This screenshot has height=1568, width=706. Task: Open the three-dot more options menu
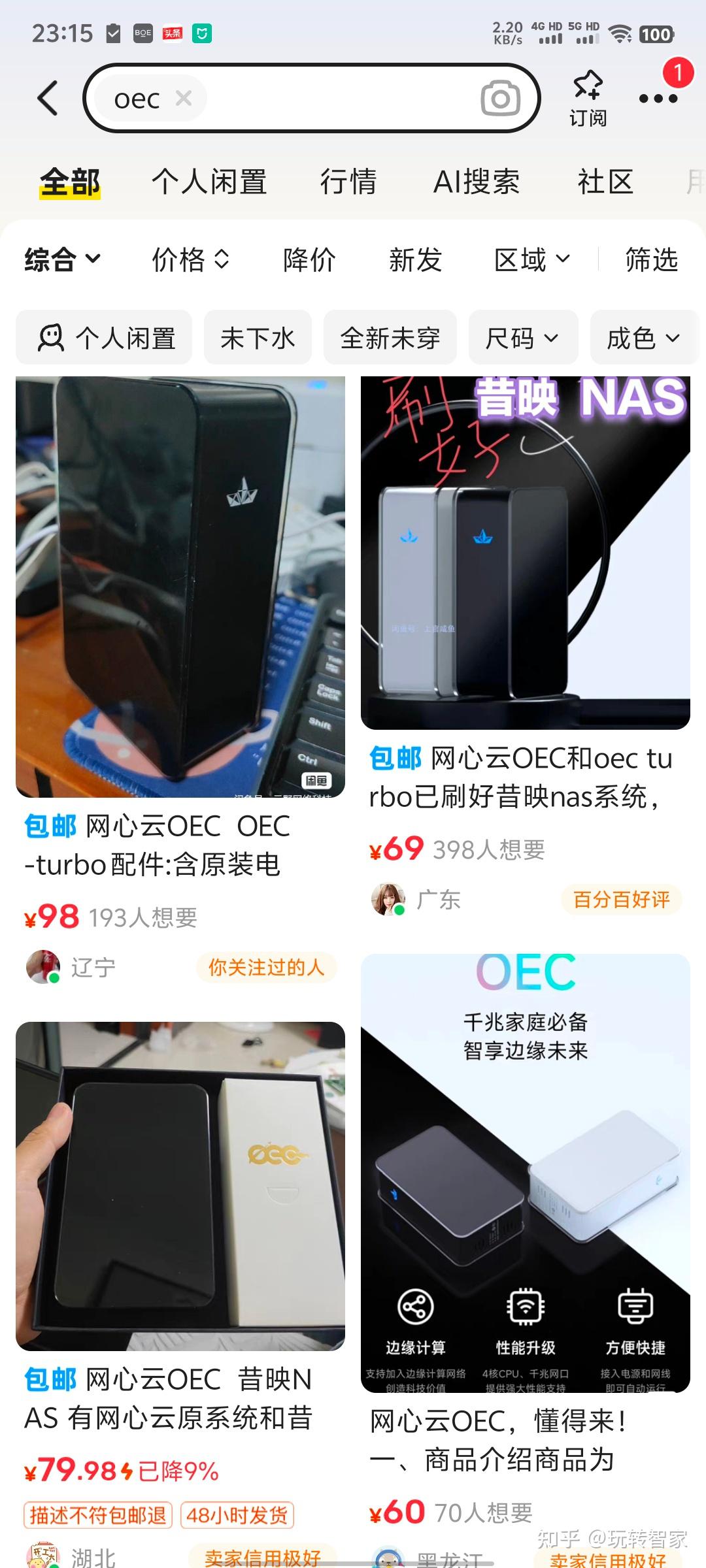click(x=658, y=98)
